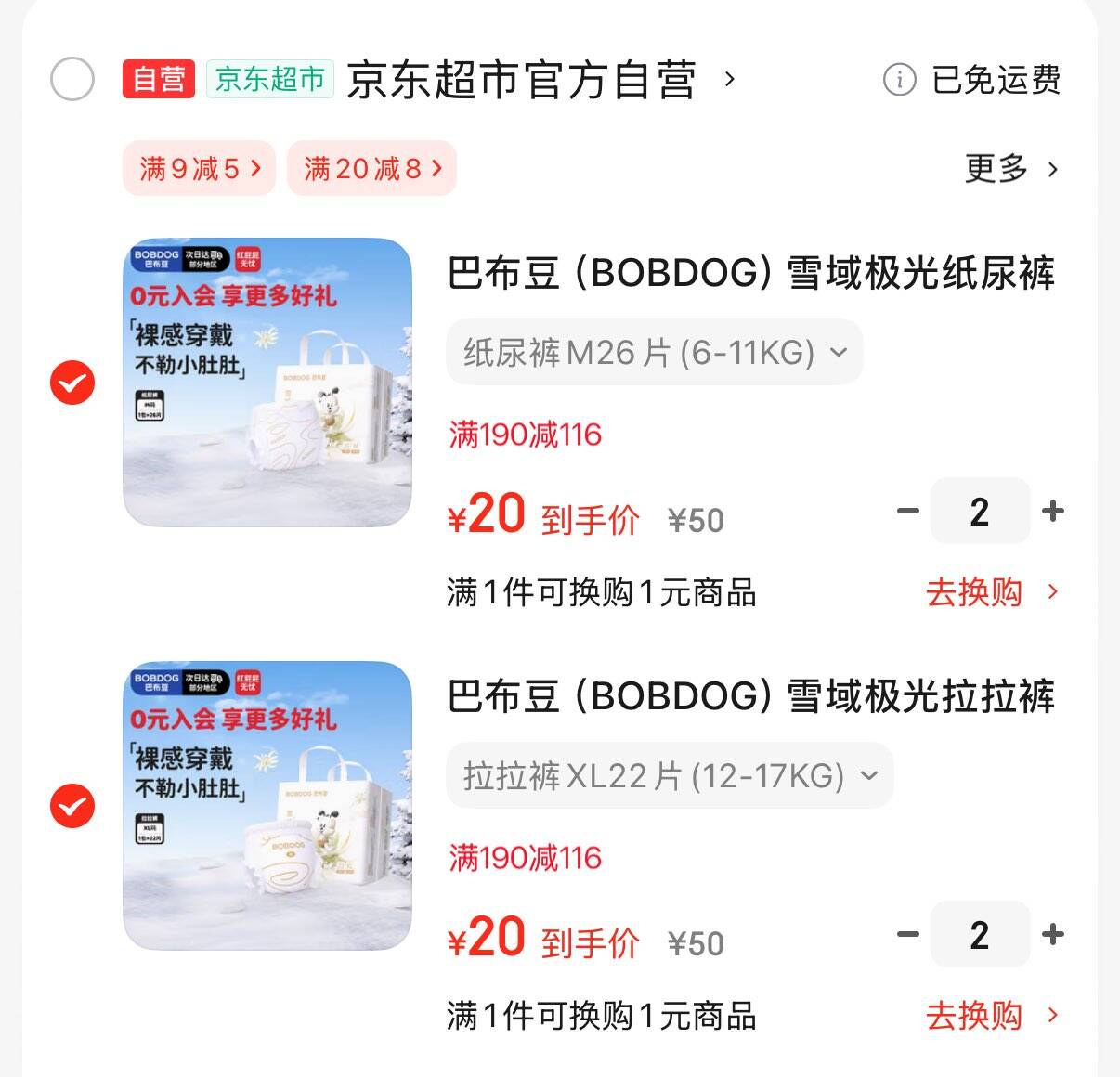Edit quantity field for 雪域极光纸尿裤
Screen dimensions: 1120x1077
tap(980, 511)
